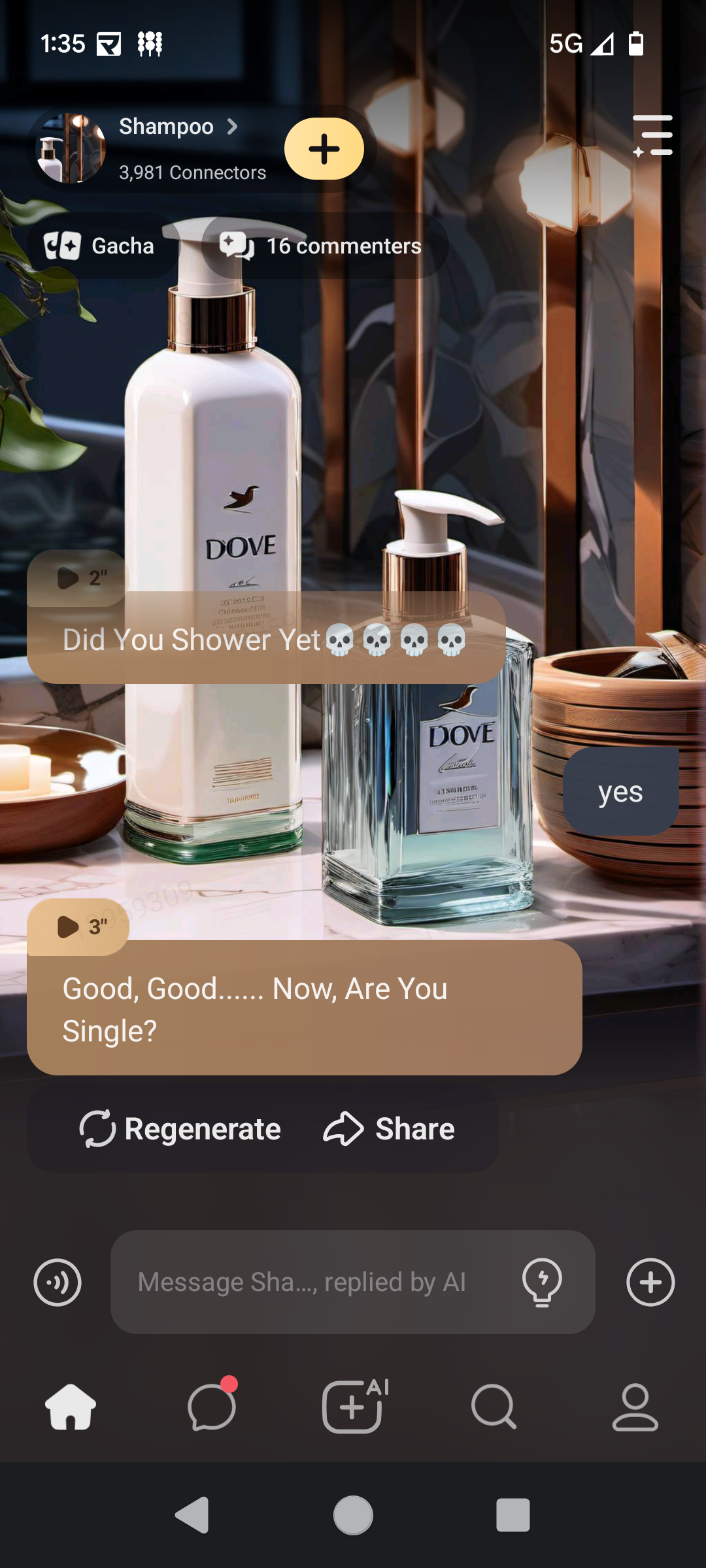This screenshot has width=706, height=1568.
Task: Play the 3" voice message
Action: click(78, 926)
